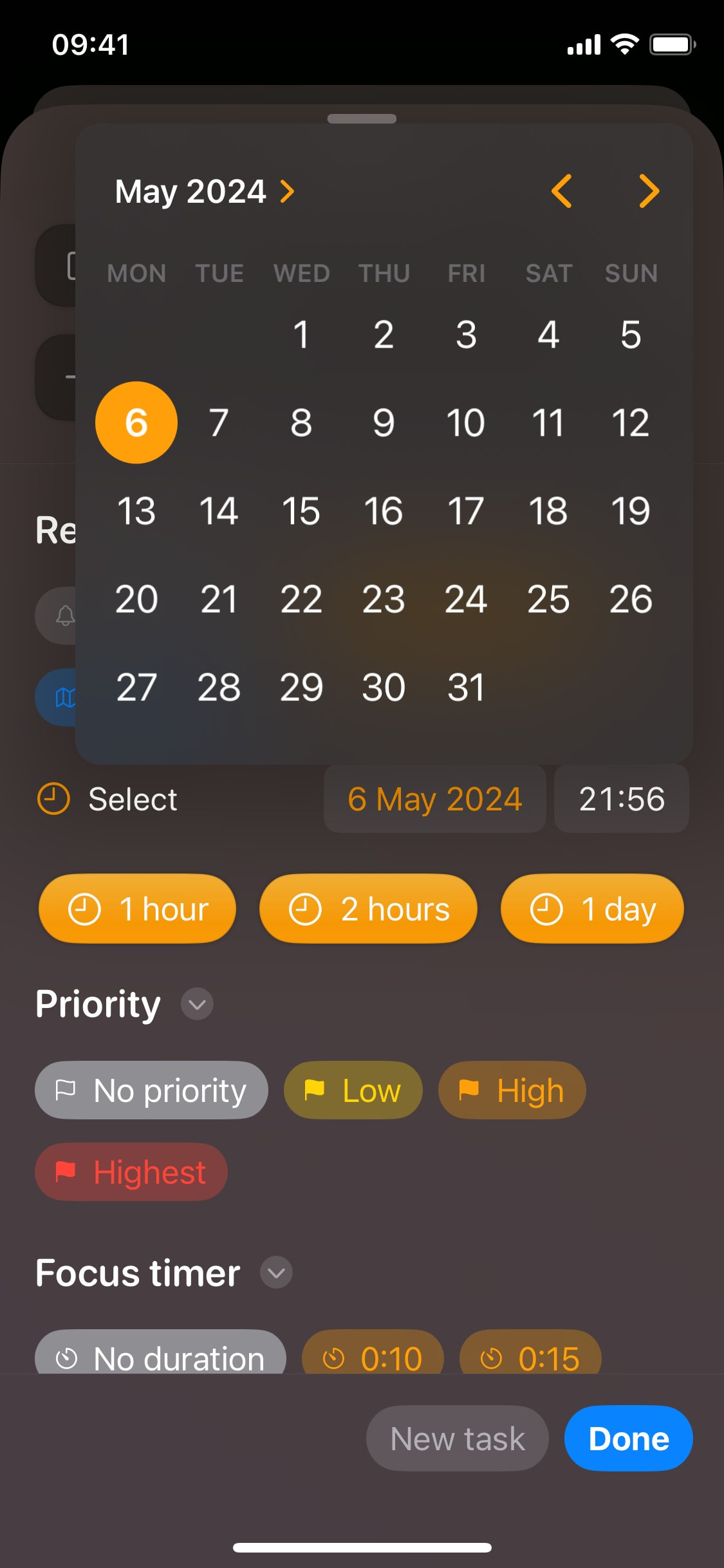Collapse the Focus timer section
The image size is (724, 1568).
276,1273
